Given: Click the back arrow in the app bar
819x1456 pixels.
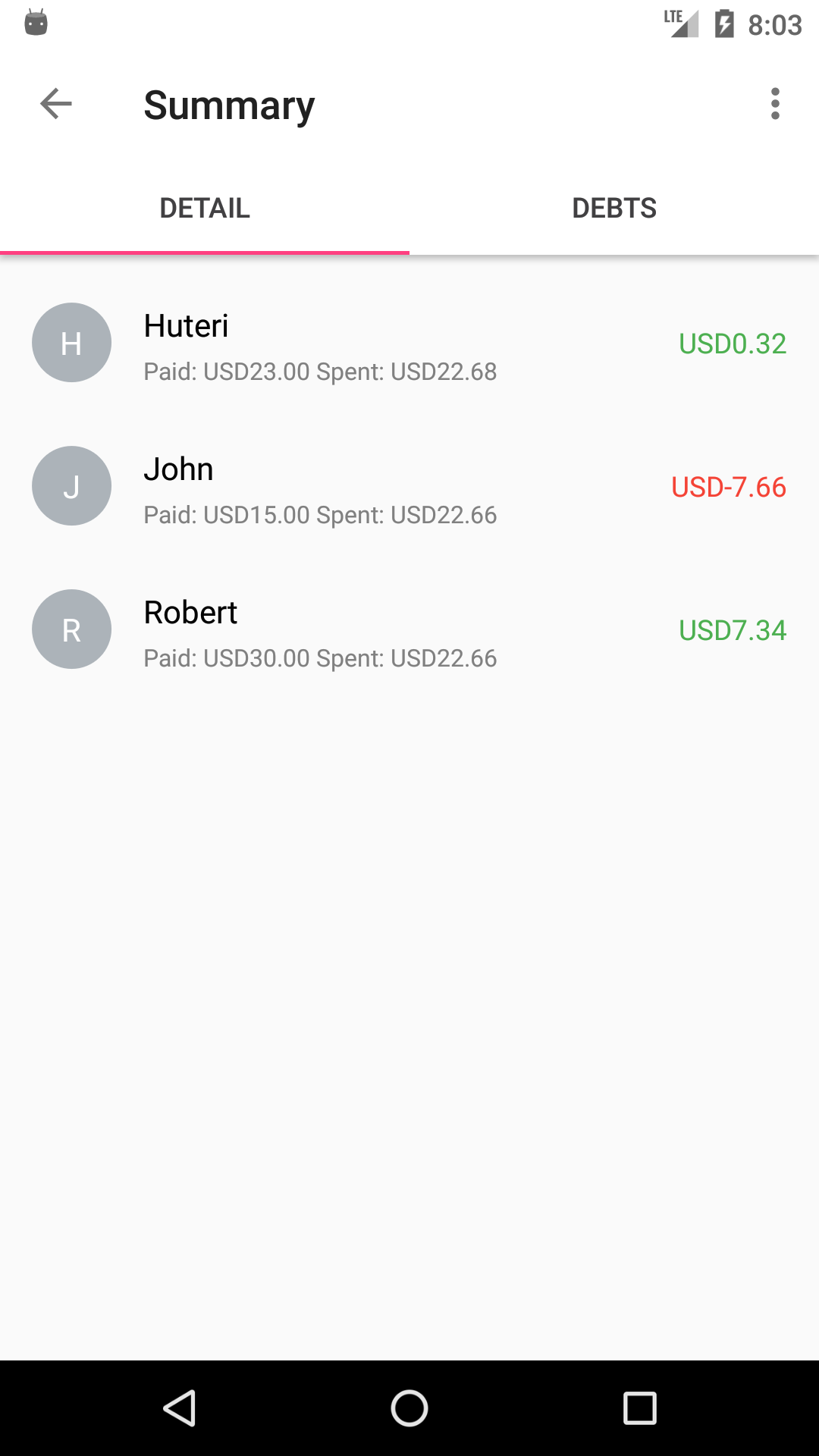Looking at the screenshot, I should coord(55,104).
